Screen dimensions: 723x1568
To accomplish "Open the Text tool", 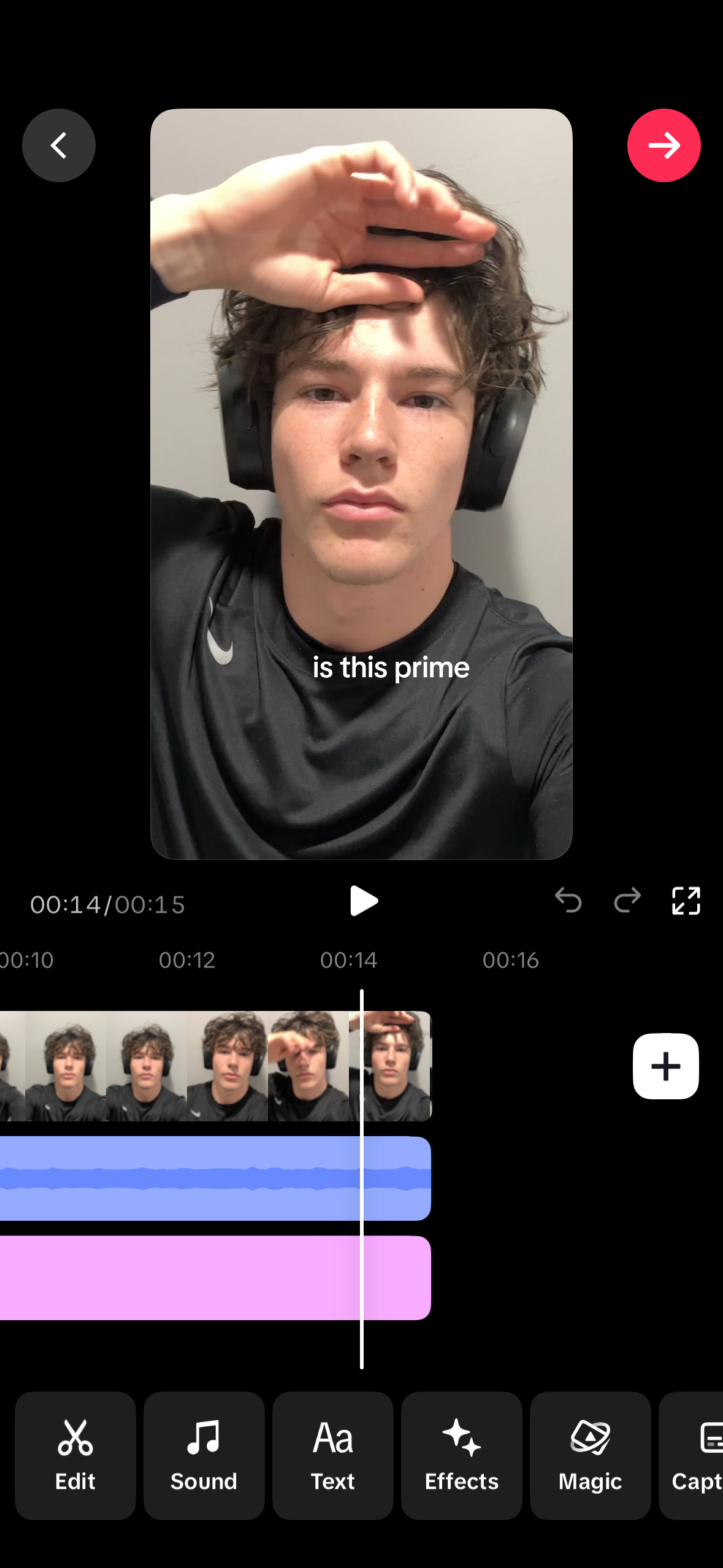I will point(332,1455).
